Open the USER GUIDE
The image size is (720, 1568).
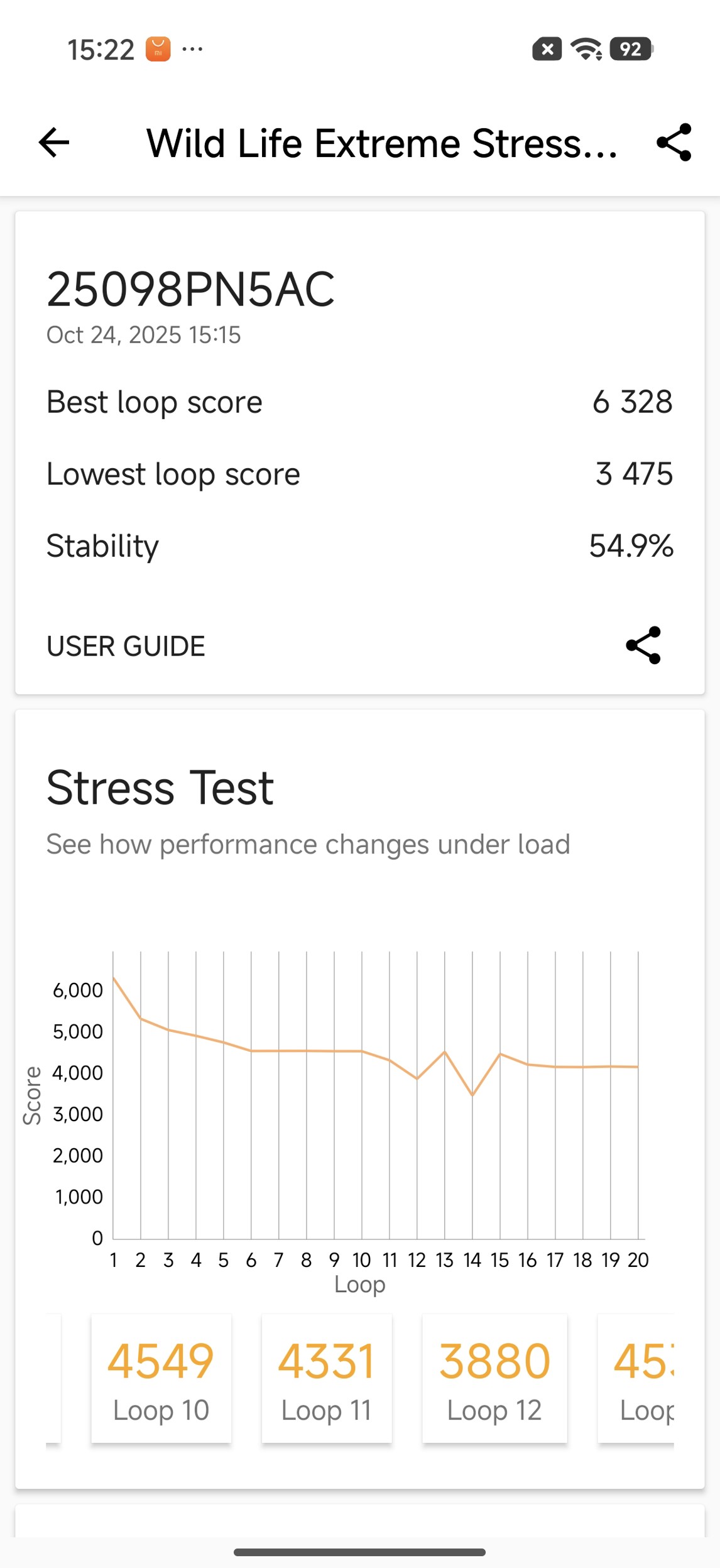click(126, 646)
